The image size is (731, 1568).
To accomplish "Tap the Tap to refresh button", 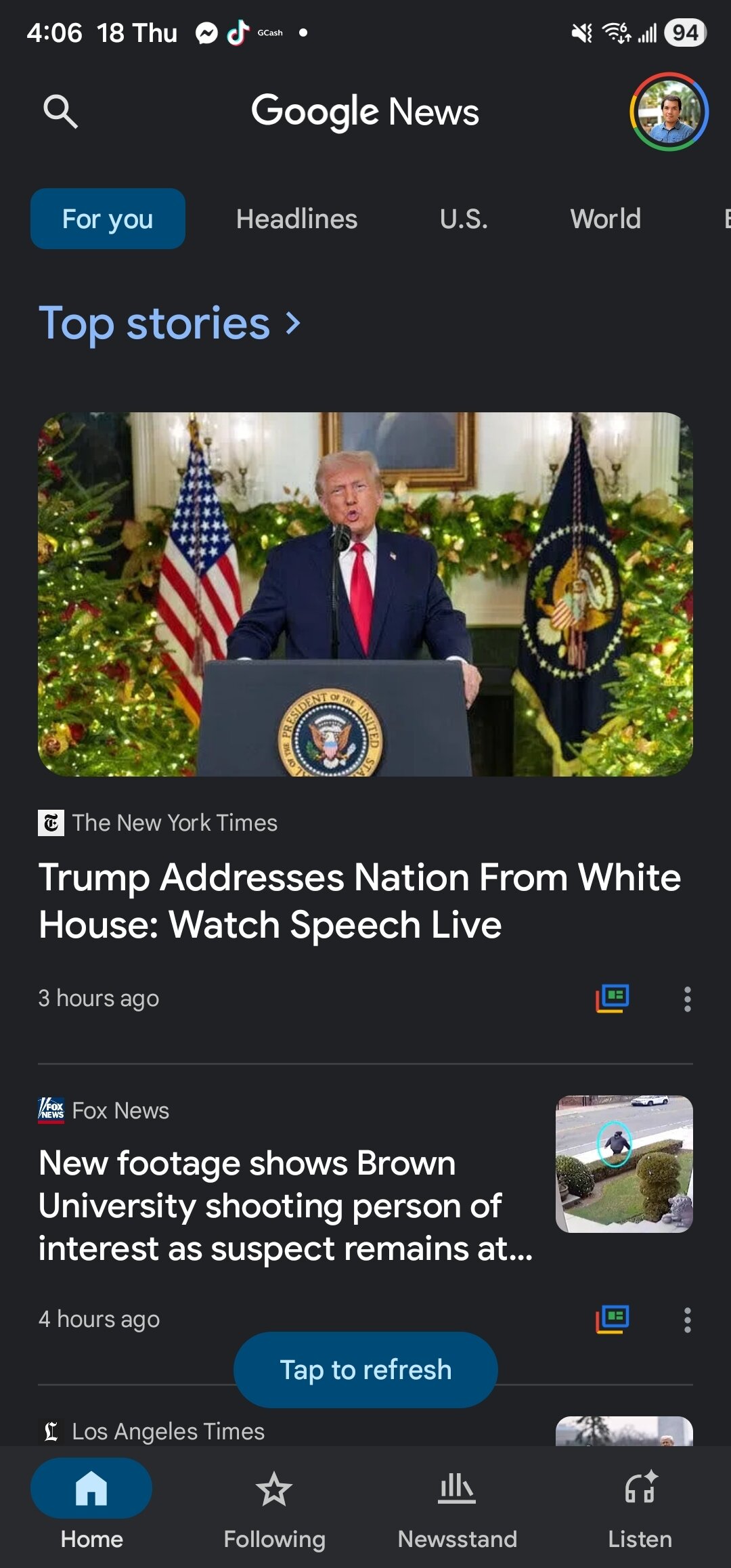I will click(365, 1368).
